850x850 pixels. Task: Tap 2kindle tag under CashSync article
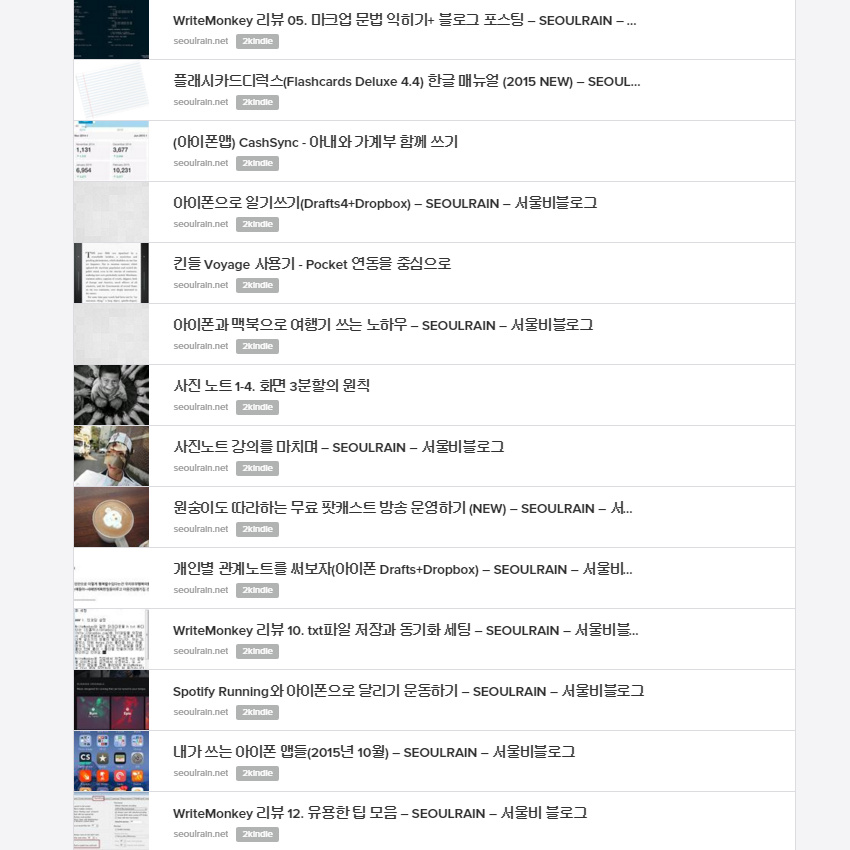point(257,163)
